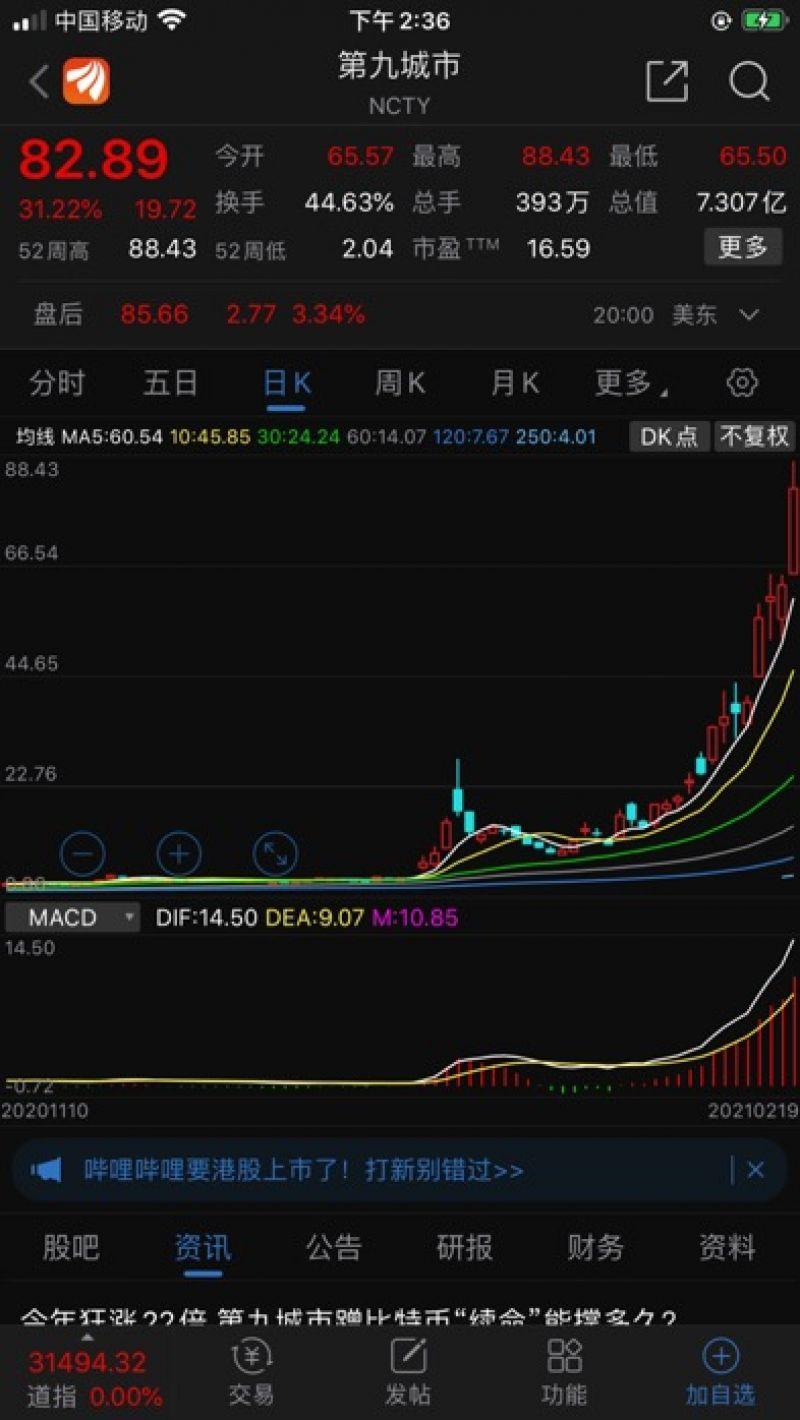Open the 股吧 forum tab

(x=71, y=1248)
